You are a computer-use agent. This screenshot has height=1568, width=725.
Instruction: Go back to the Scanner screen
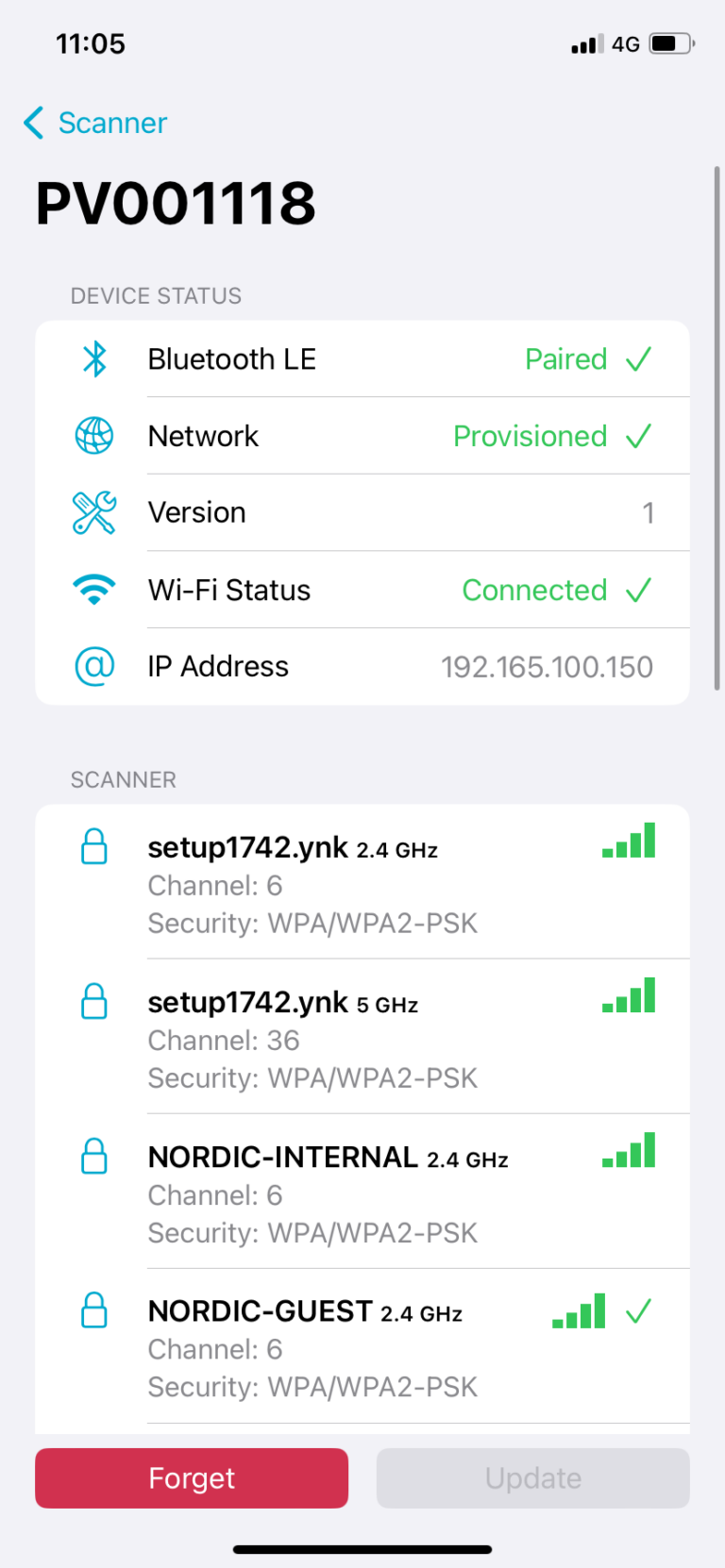pyautogui.click(x=95, y=123)
